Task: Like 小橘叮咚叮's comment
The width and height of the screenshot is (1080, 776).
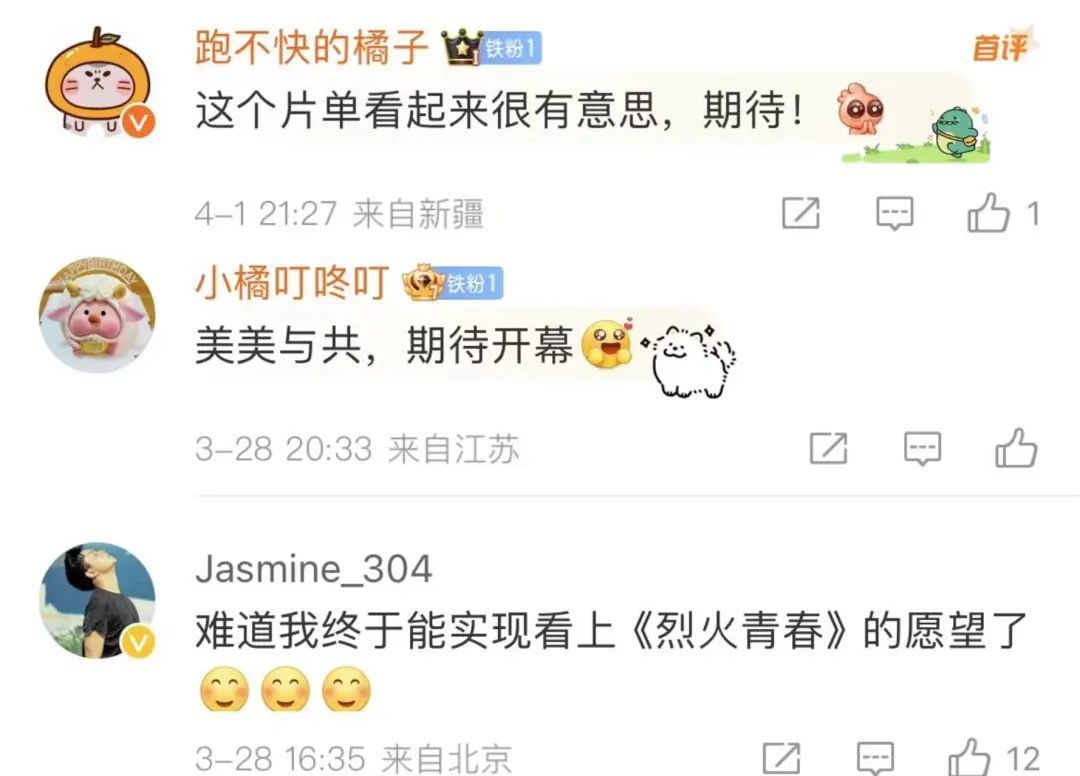Action: [1016, 448]
